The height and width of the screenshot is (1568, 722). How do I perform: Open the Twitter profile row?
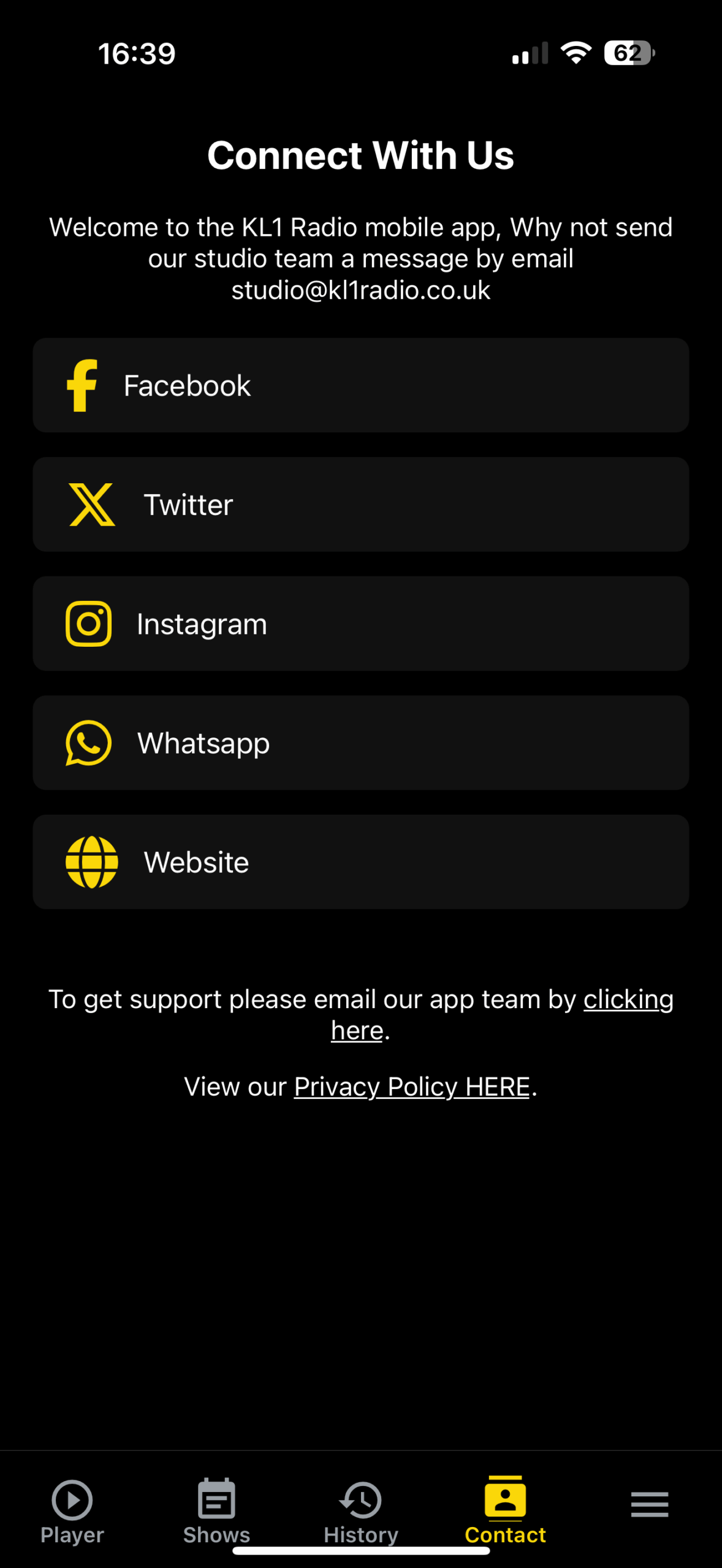pyautogui.click(x=360, y=504)
